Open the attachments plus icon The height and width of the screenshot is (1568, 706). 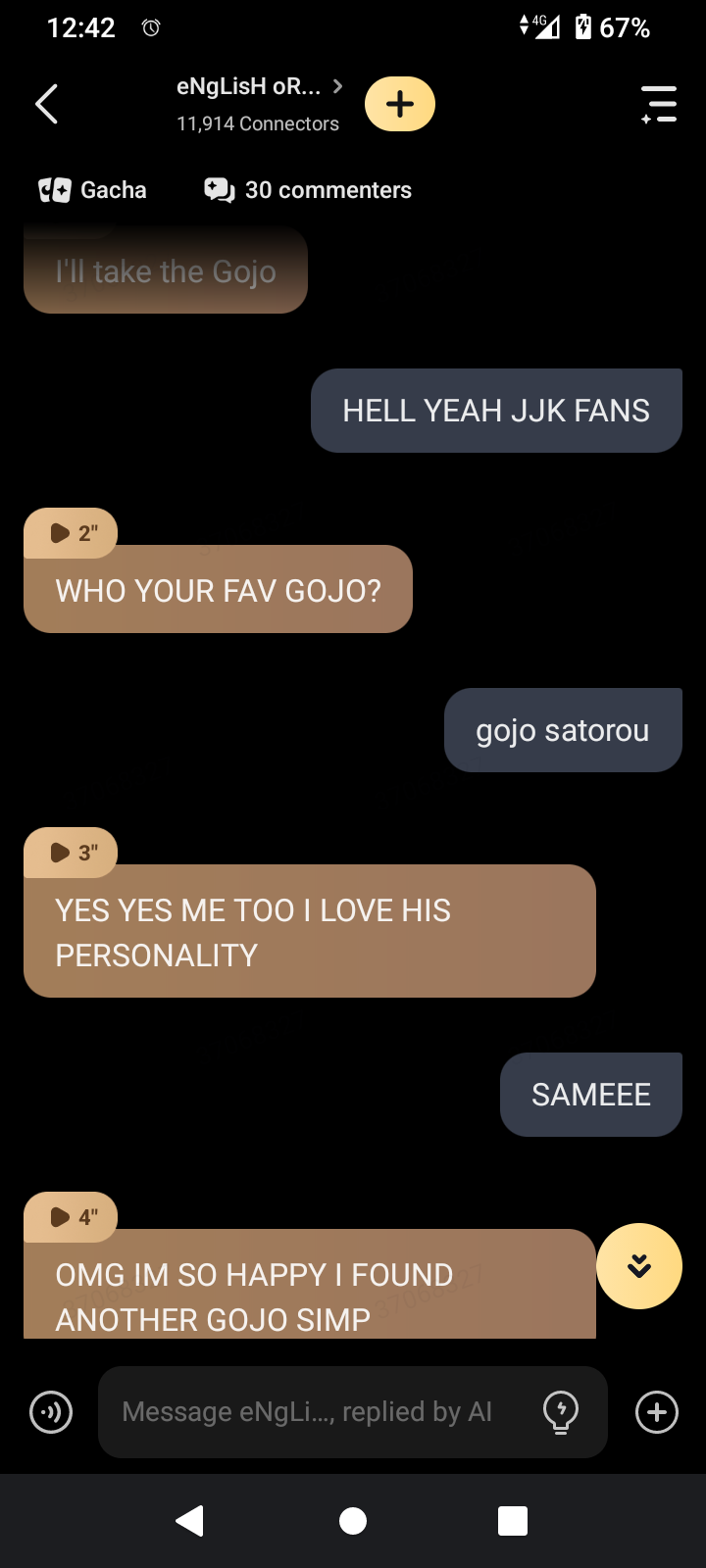click(x=657, y=1412)
